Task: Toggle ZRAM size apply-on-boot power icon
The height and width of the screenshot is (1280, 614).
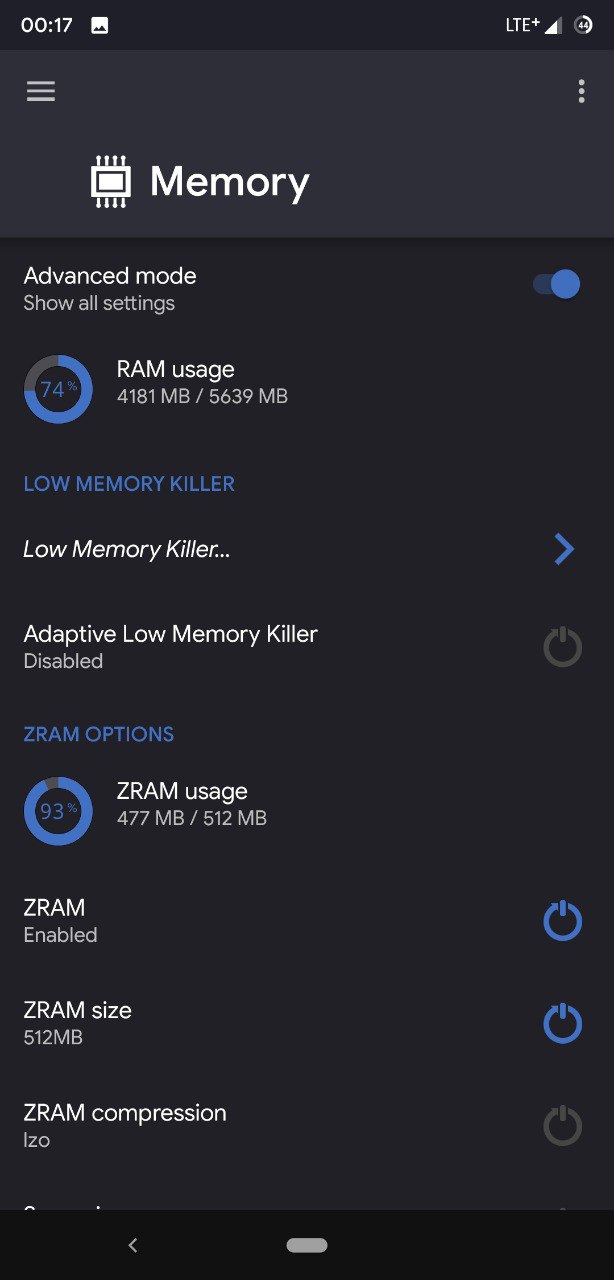Action: (x=562, y=1024)
